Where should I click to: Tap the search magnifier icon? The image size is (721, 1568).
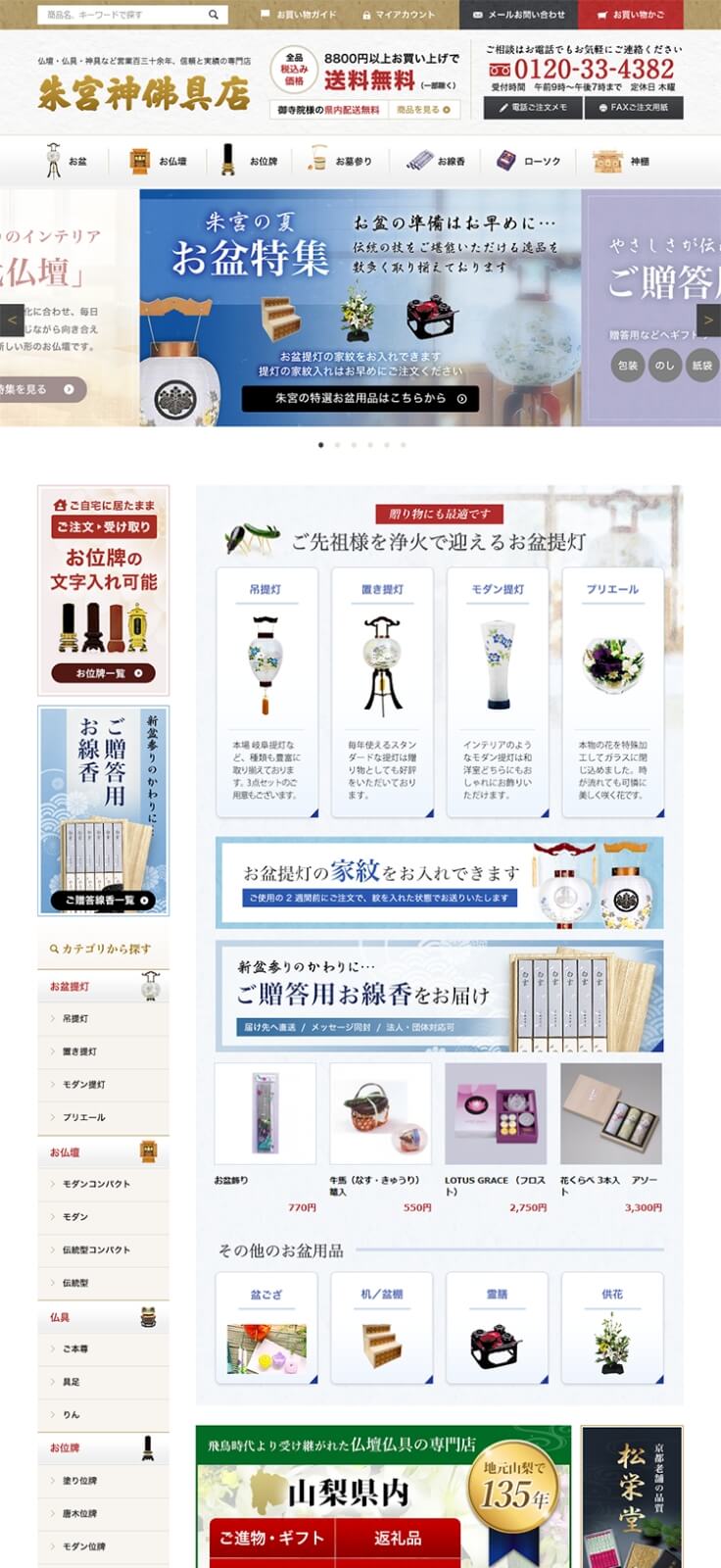coord(214,15)
